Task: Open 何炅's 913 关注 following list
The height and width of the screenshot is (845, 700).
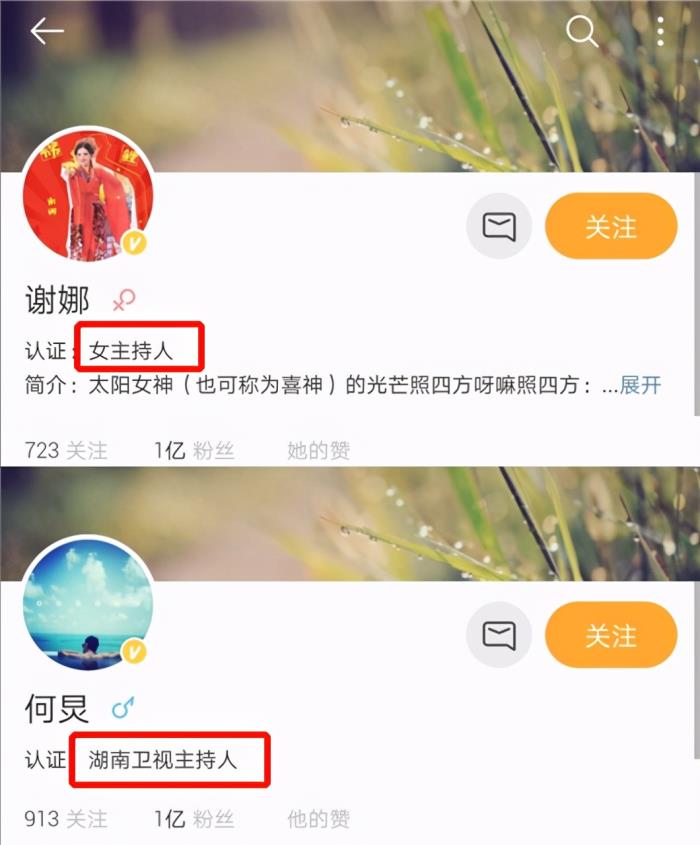Action: tap(65, 819)
